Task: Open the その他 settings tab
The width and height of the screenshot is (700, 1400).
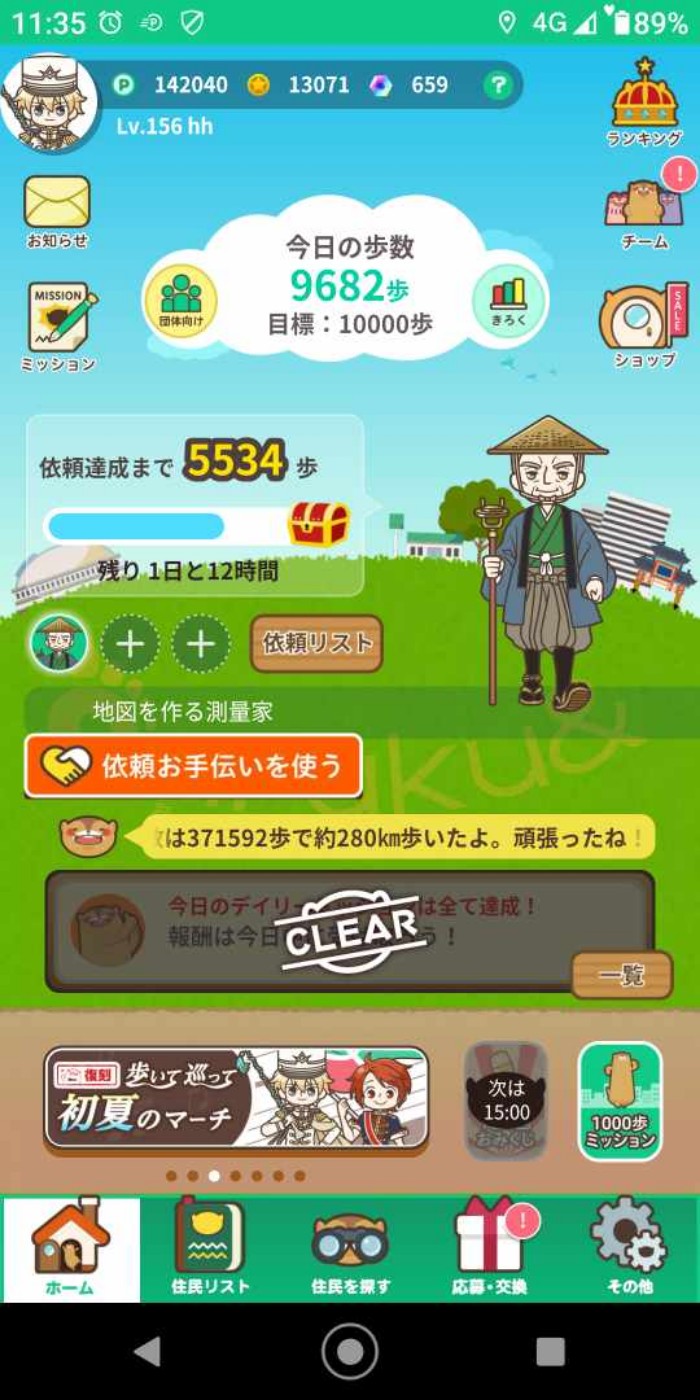Action: (629, 1248)
